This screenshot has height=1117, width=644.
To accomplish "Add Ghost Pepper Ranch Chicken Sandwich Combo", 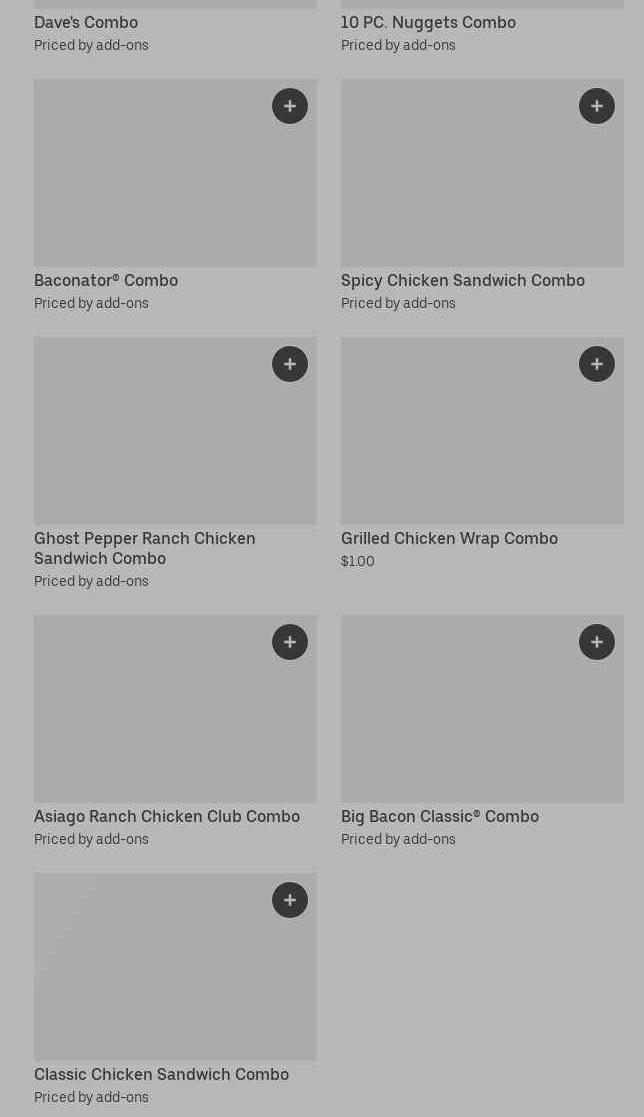I will pos(290,364).
